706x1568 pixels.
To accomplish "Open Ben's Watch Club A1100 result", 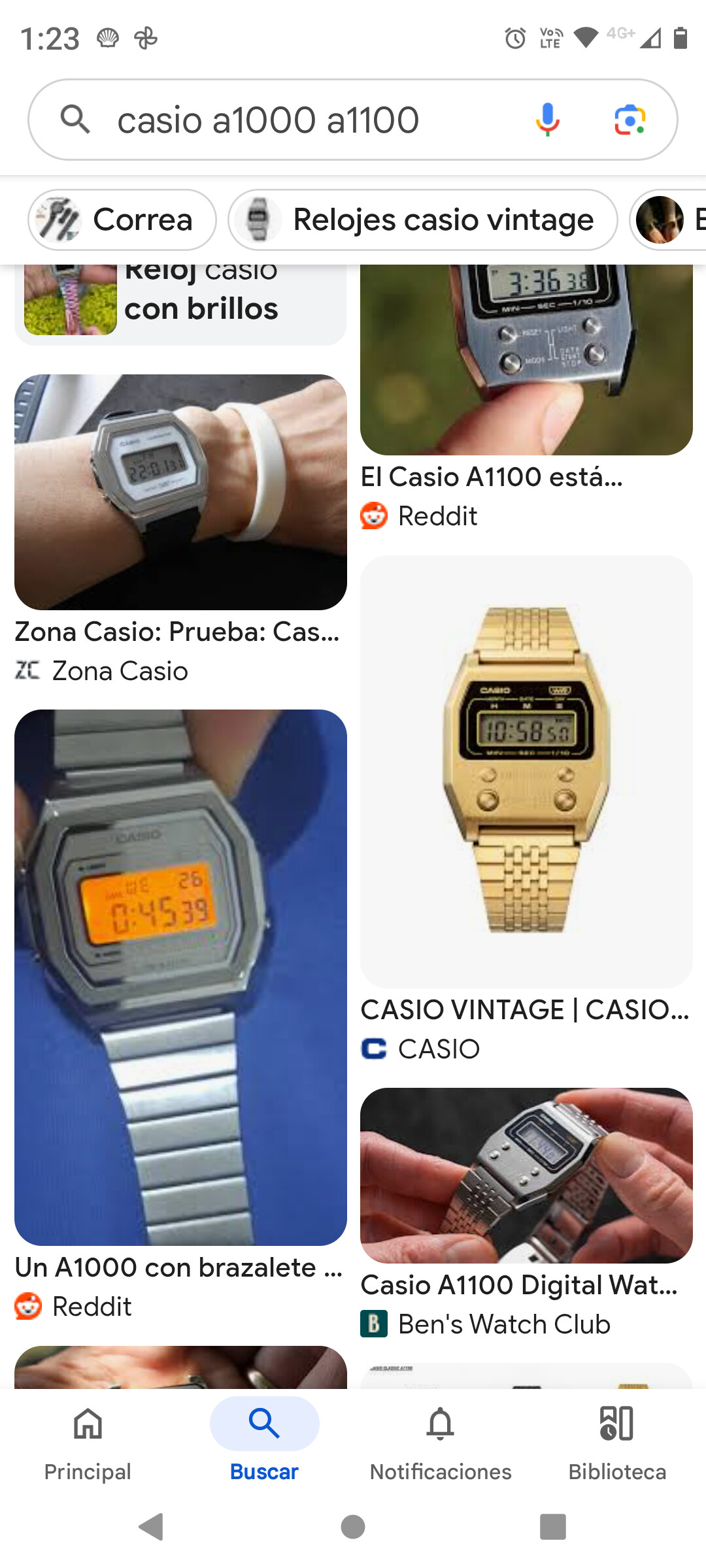I will (526, 1175).
